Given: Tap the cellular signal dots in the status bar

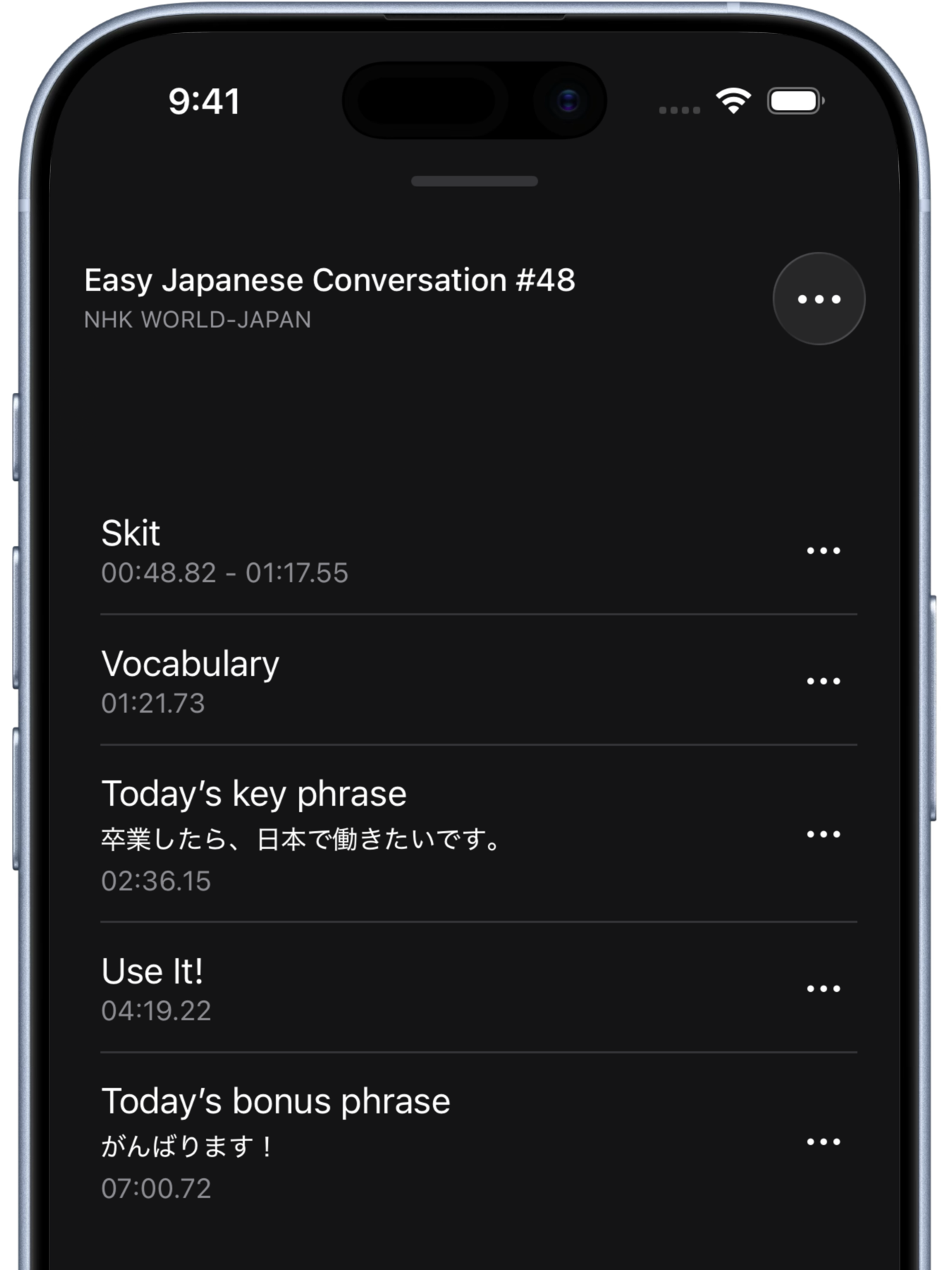Looking at the screenshot, I should 678,110.
